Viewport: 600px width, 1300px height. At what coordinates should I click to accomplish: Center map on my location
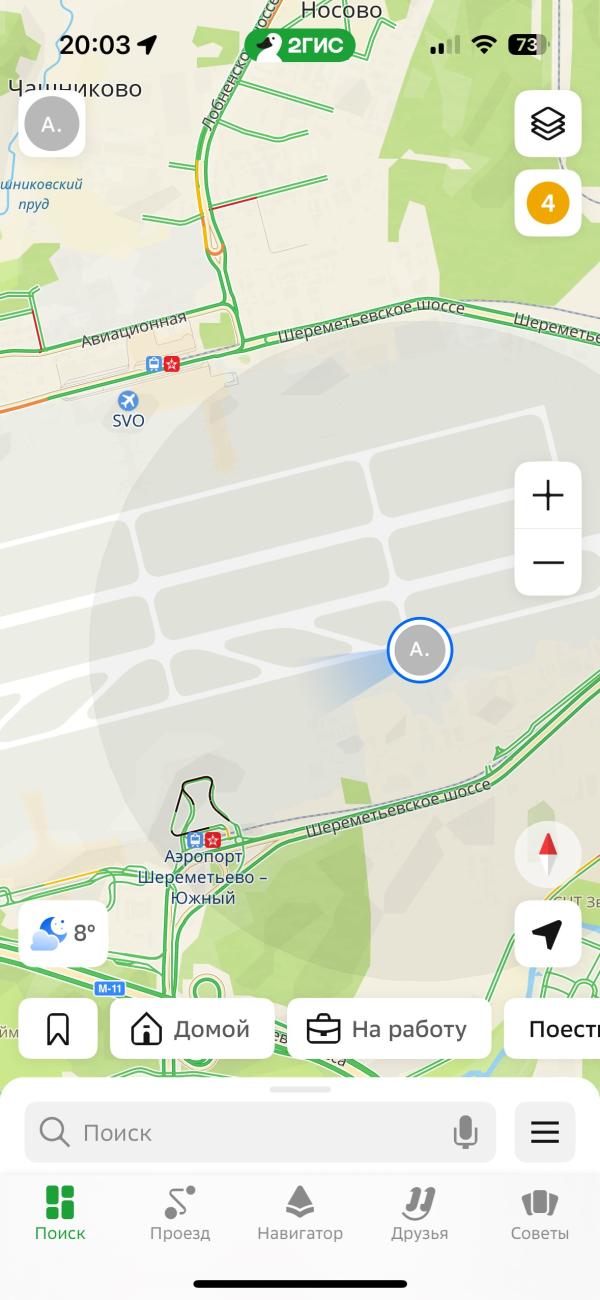[547, 934]
